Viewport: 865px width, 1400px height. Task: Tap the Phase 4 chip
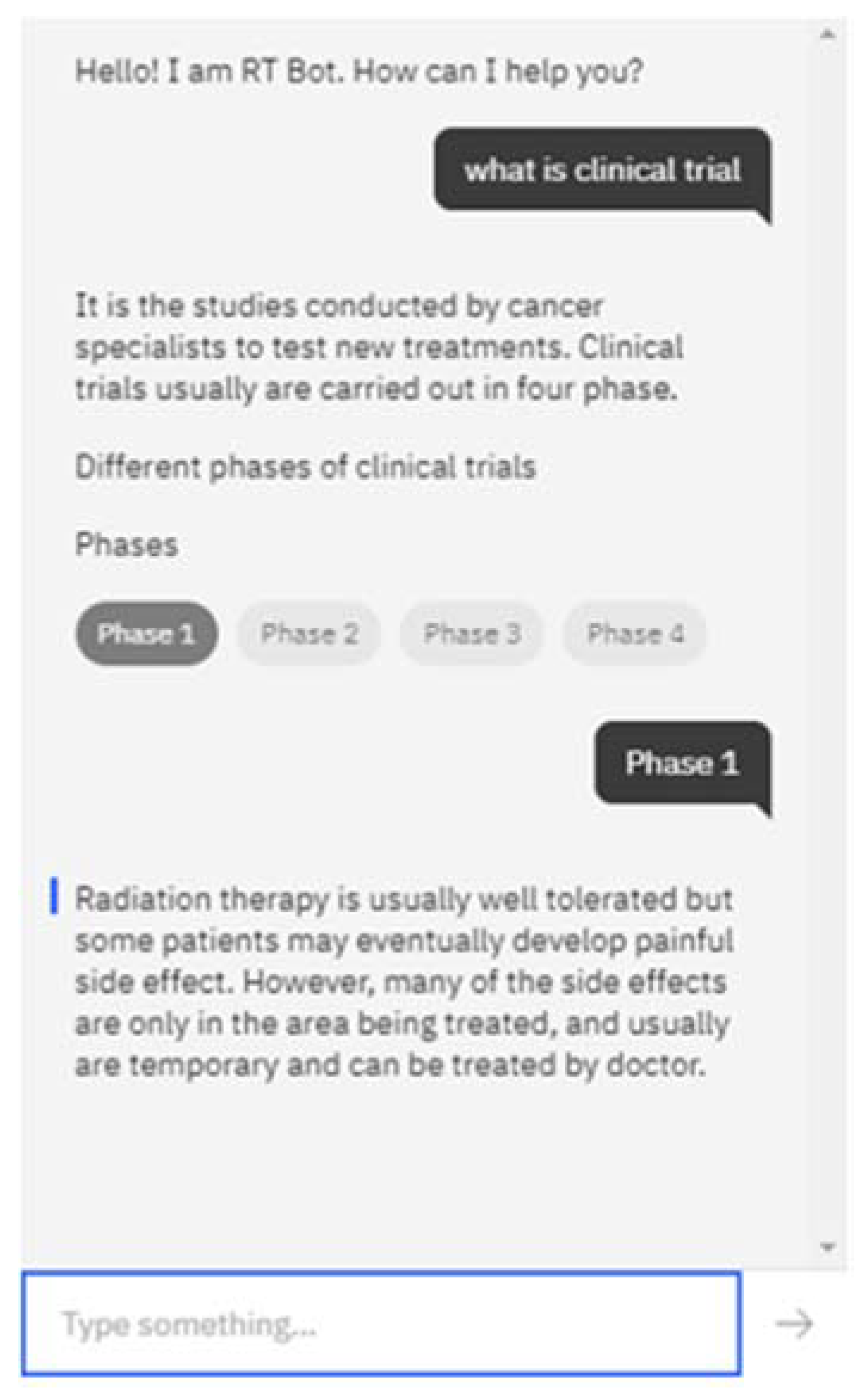pos(635,633)
